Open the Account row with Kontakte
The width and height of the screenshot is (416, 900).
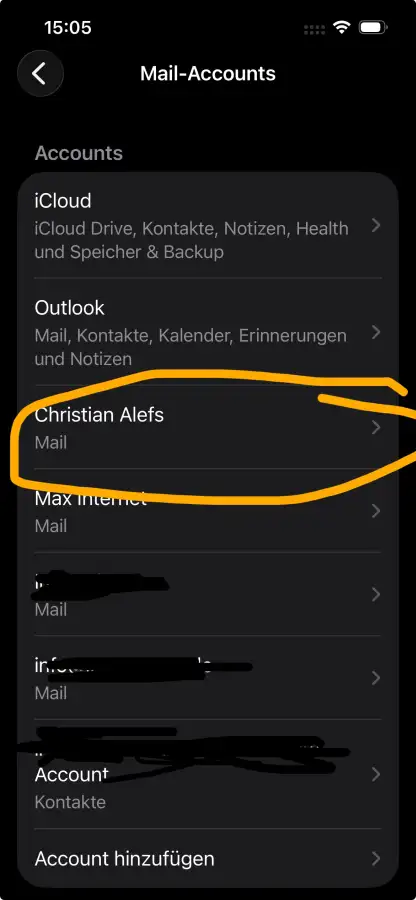click(x=208, y=774)
